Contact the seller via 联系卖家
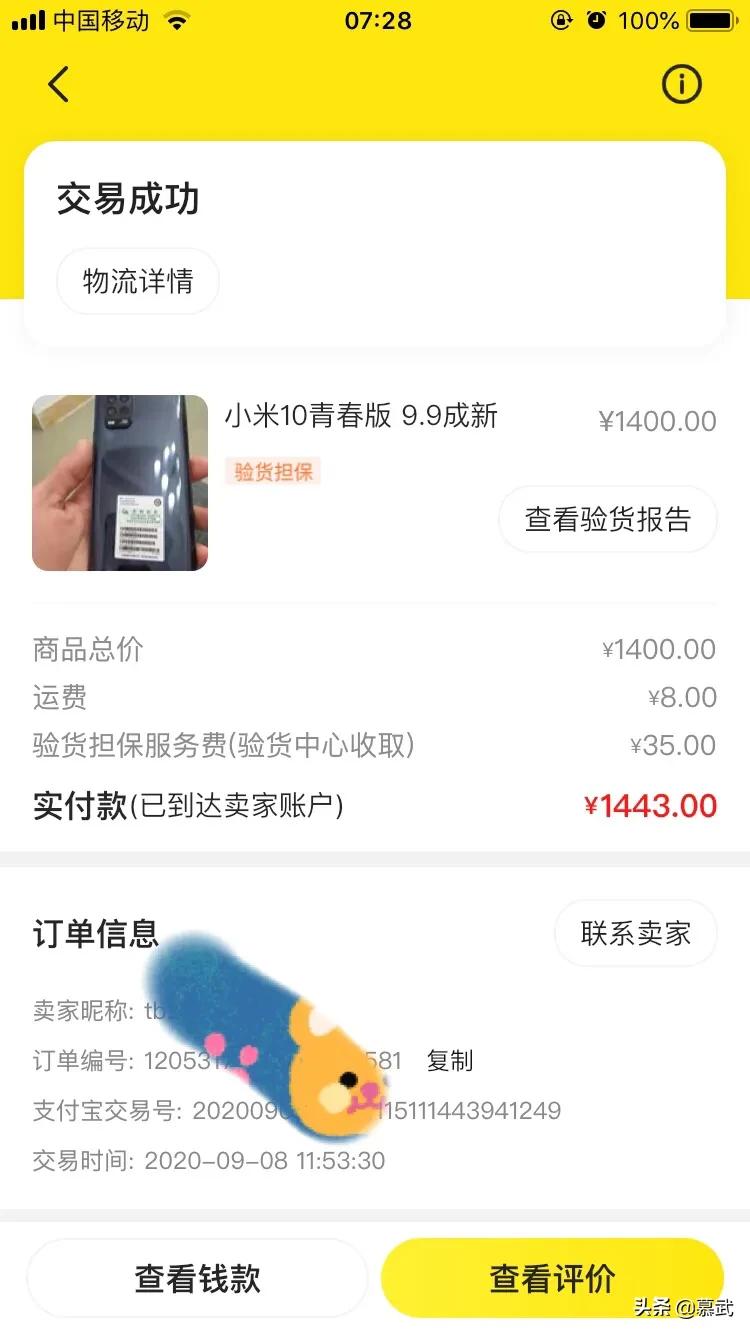The image size is (750, 1334). tap(635, 932)
